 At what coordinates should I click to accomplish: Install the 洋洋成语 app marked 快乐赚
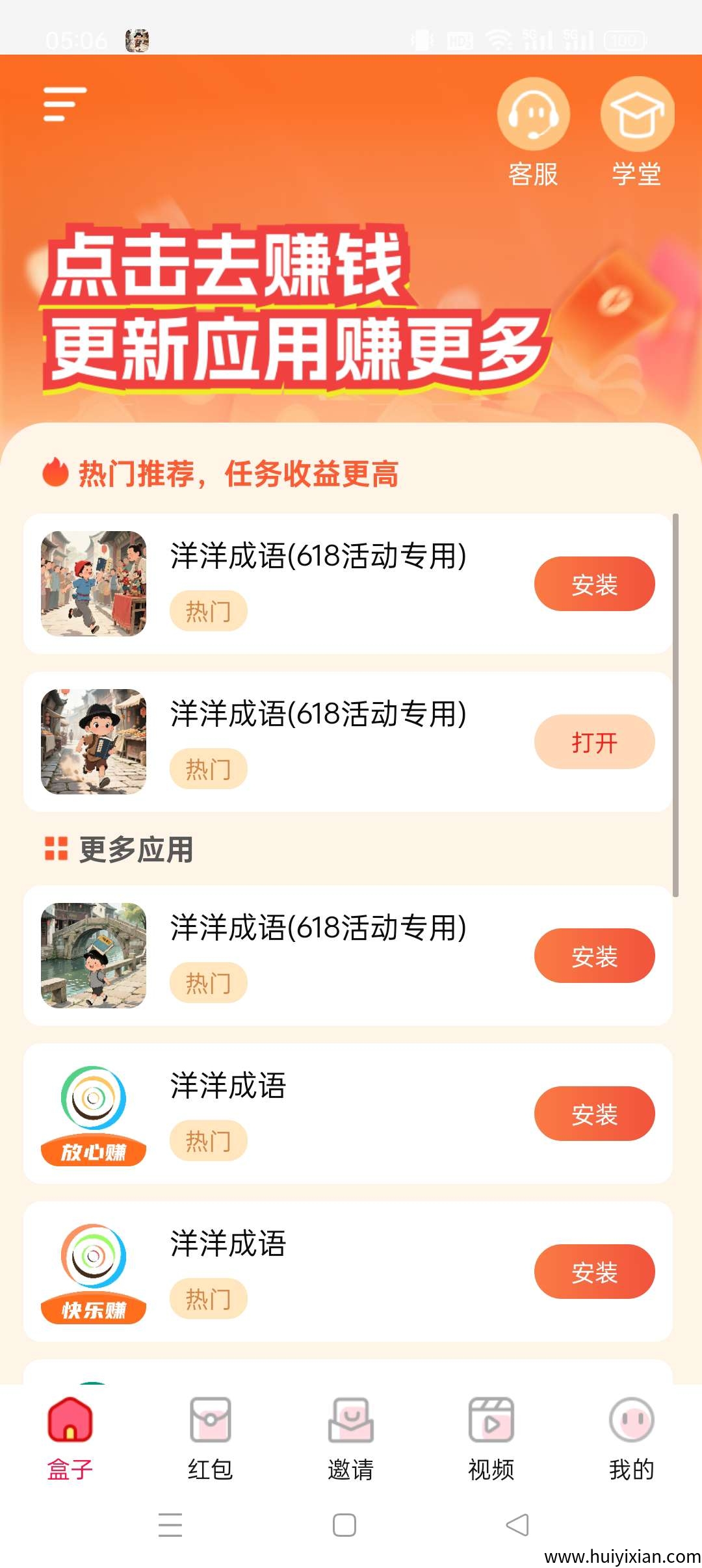pyautogui.click(x=594, y=1272)
